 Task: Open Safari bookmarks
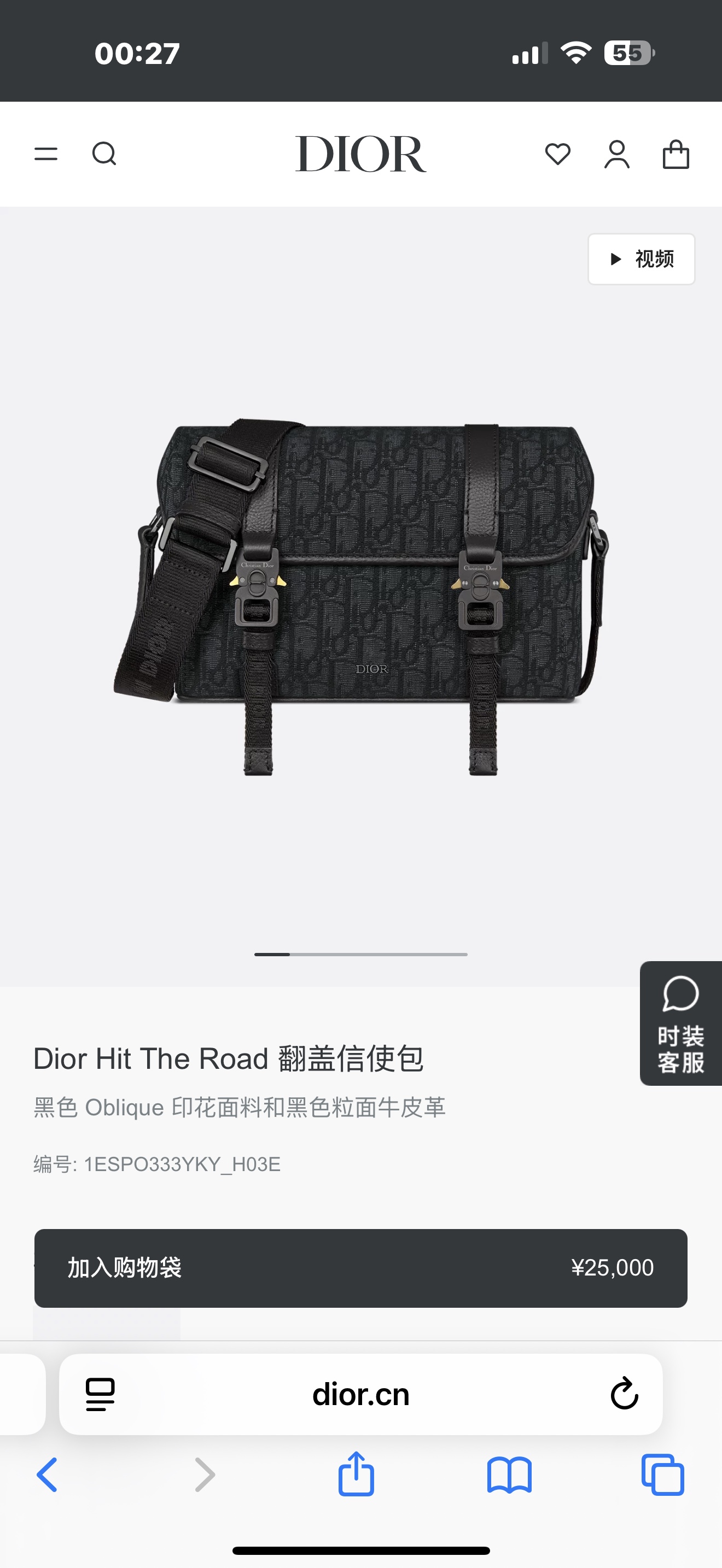coord(510,1475)
